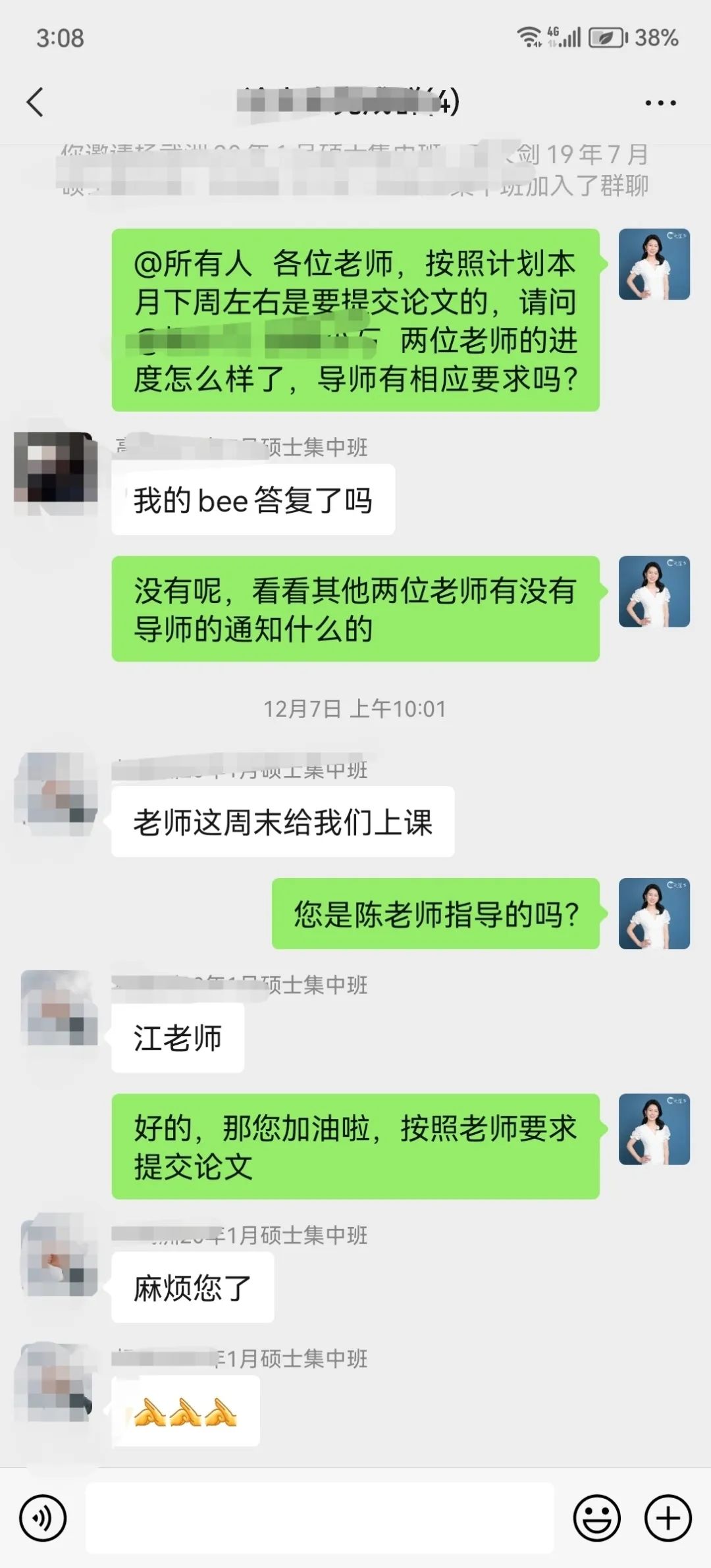Open the plus attachments menu
Image resolution: width=711 pixels, height=1568 pixels.
pyautogui.click(x=668, y=1518)
